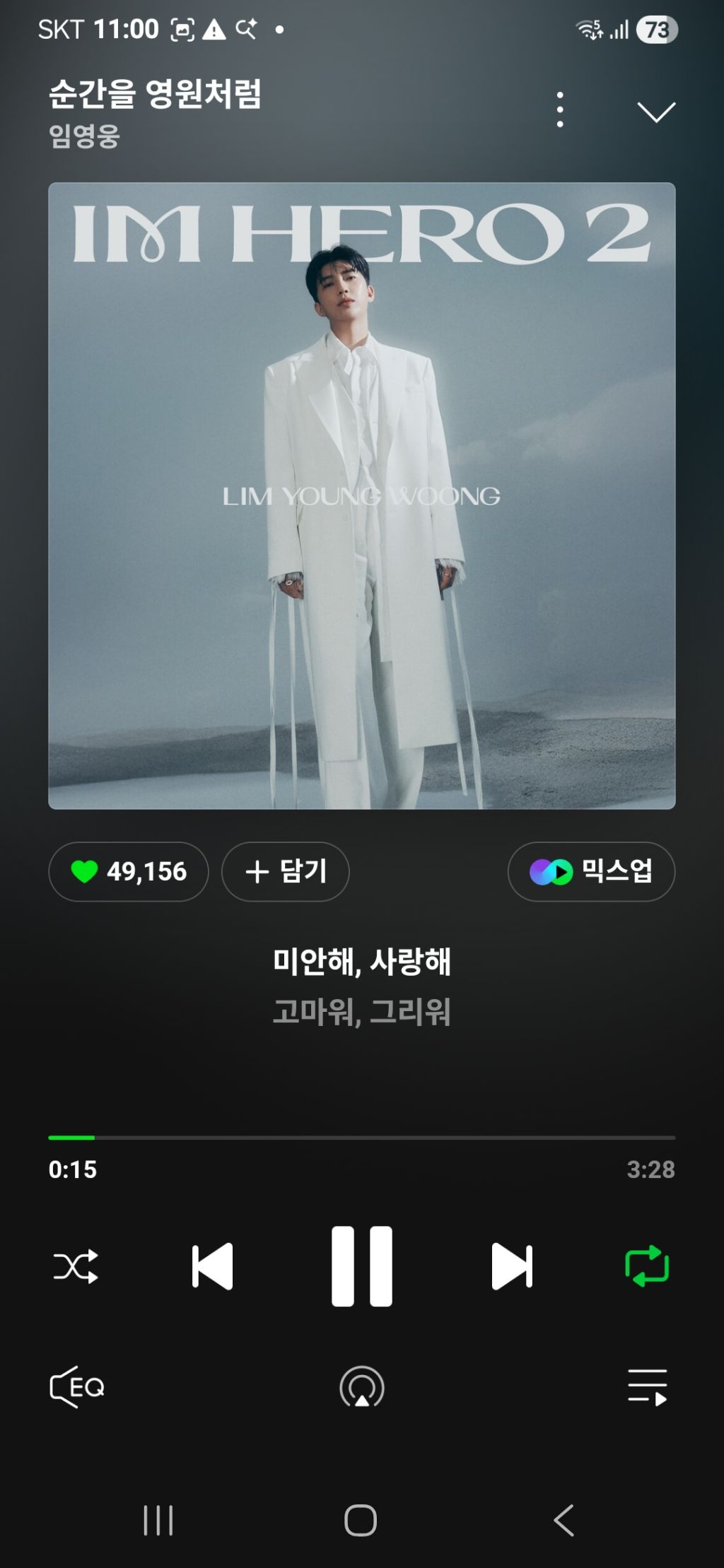The image size is (724, 1568).
Task: Collapse the player with the down chevron
Action: 656,112
